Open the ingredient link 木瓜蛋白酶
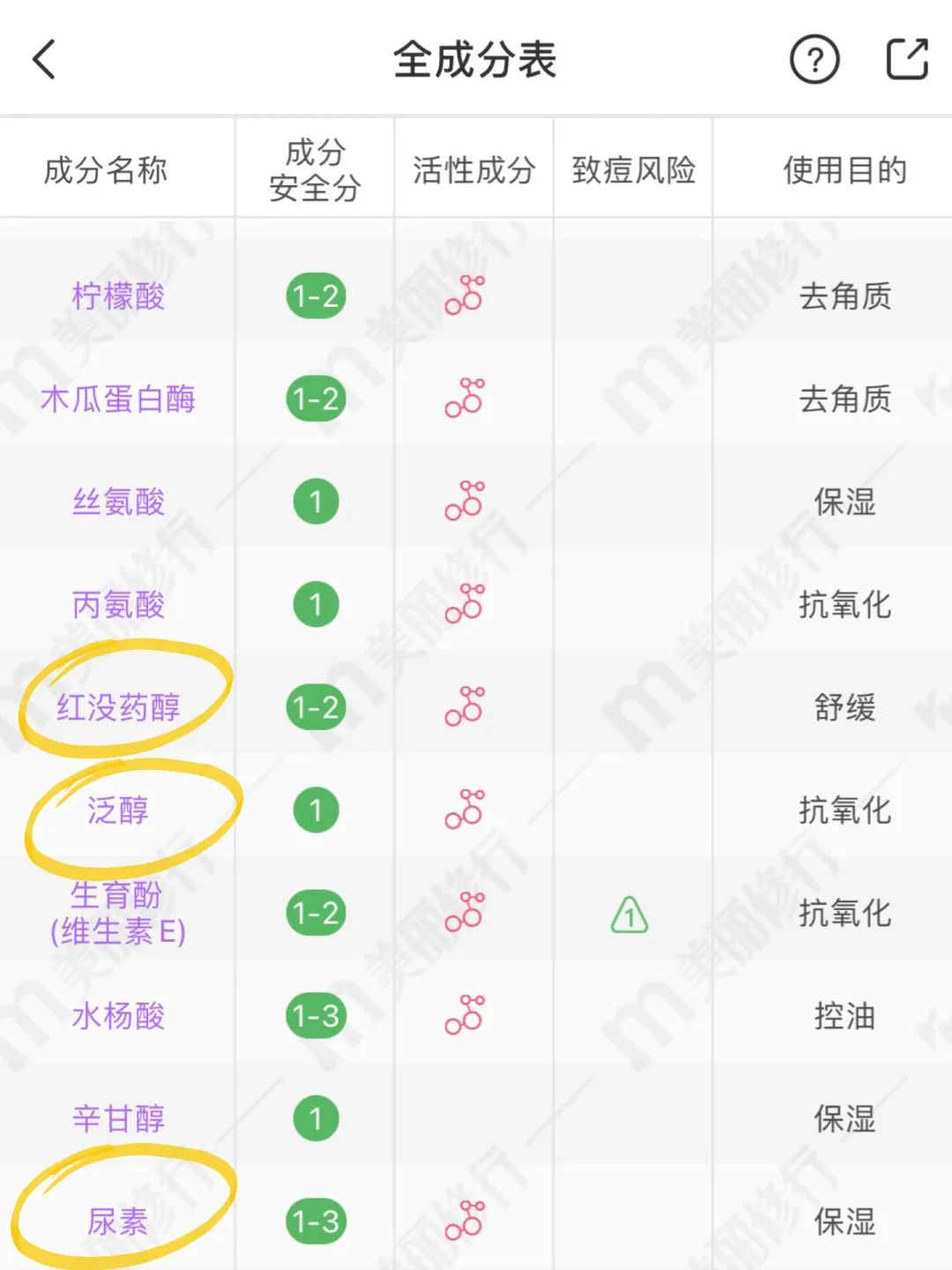Image resolution: width=952 pixels, height=1270 pixels. point(117,400)
